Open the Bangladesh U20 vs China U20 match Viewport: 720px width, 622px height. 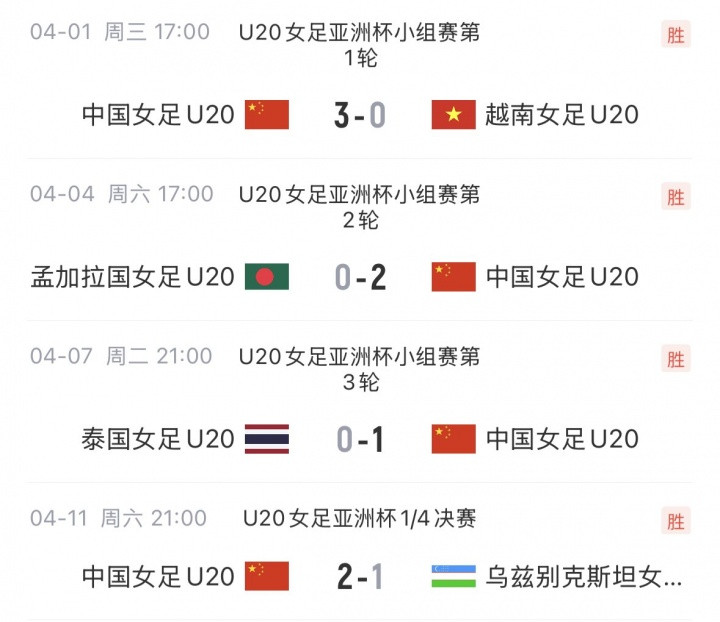tap(360, 277)
